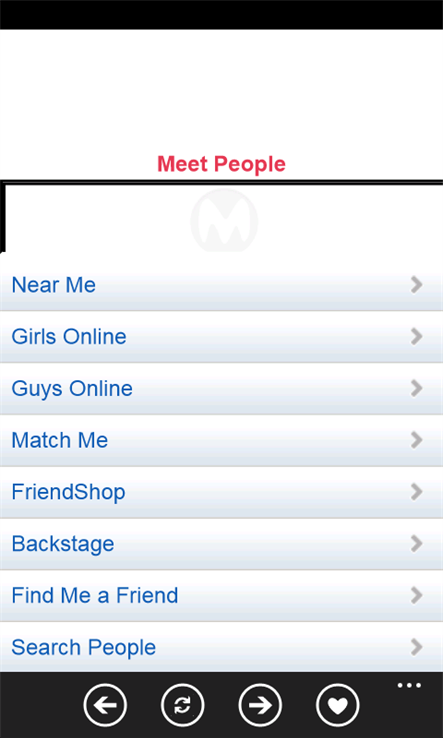The width and height of the screenshot is (443, 738).
Task: Open FriendShop
Action: [x=221, y=492]
